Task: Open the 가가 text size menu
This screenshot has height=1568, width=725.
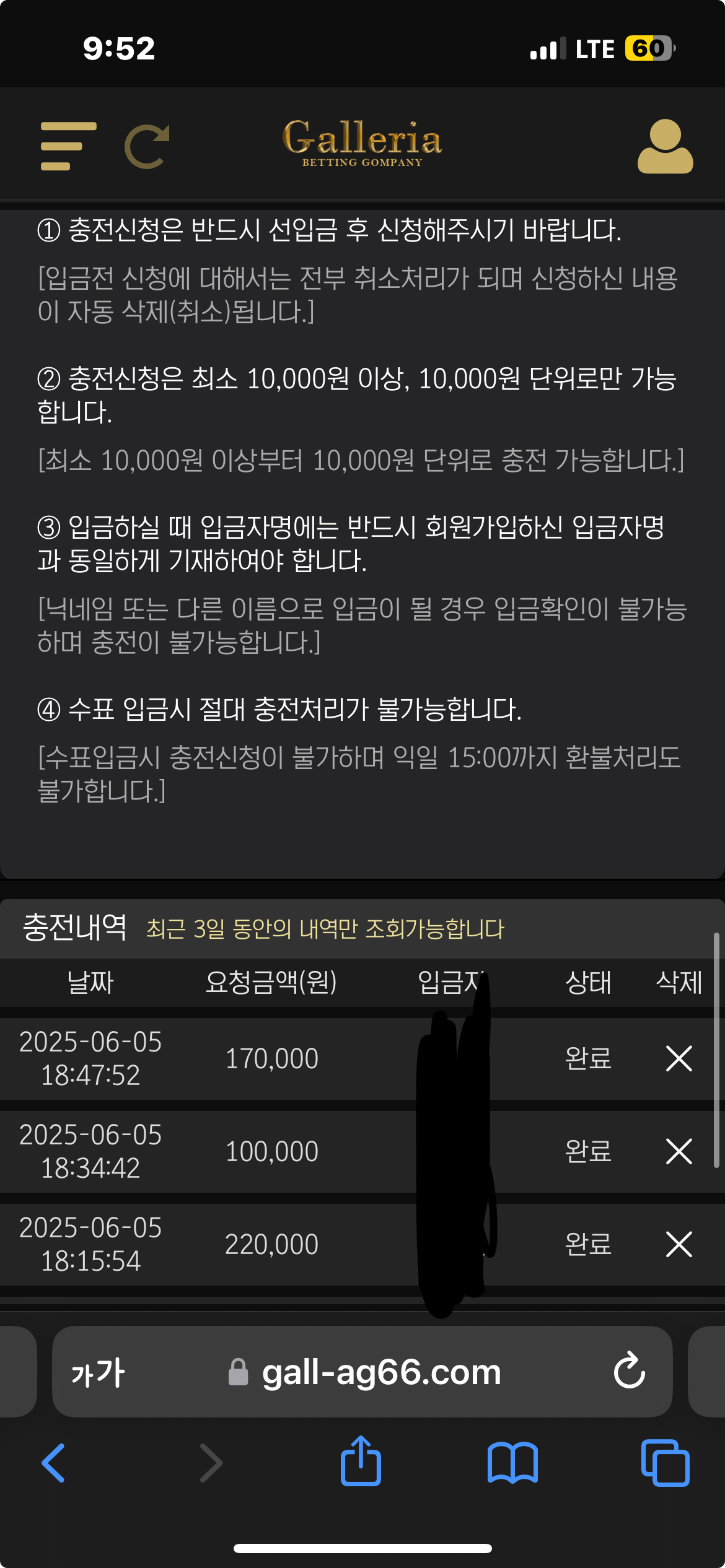Action: pyautogui.click(x=98, y=1372)
